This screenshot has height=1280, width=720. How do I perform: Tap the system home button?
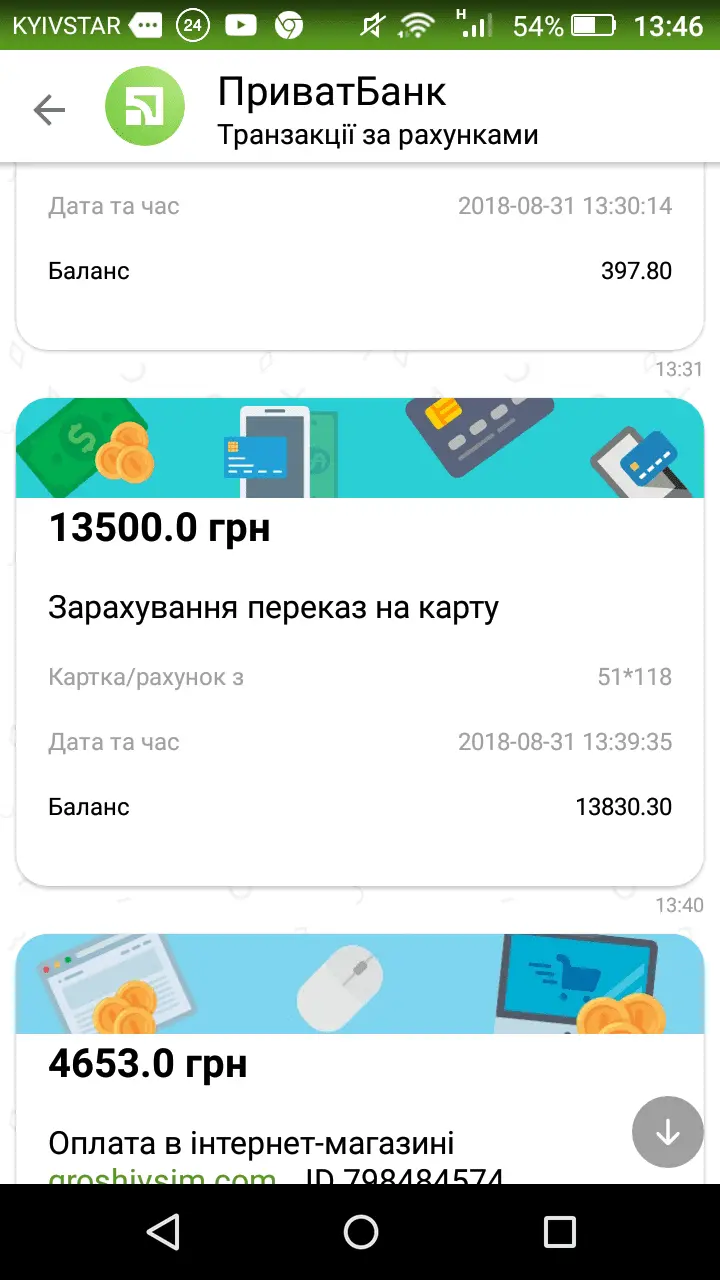coord(360,1232)
